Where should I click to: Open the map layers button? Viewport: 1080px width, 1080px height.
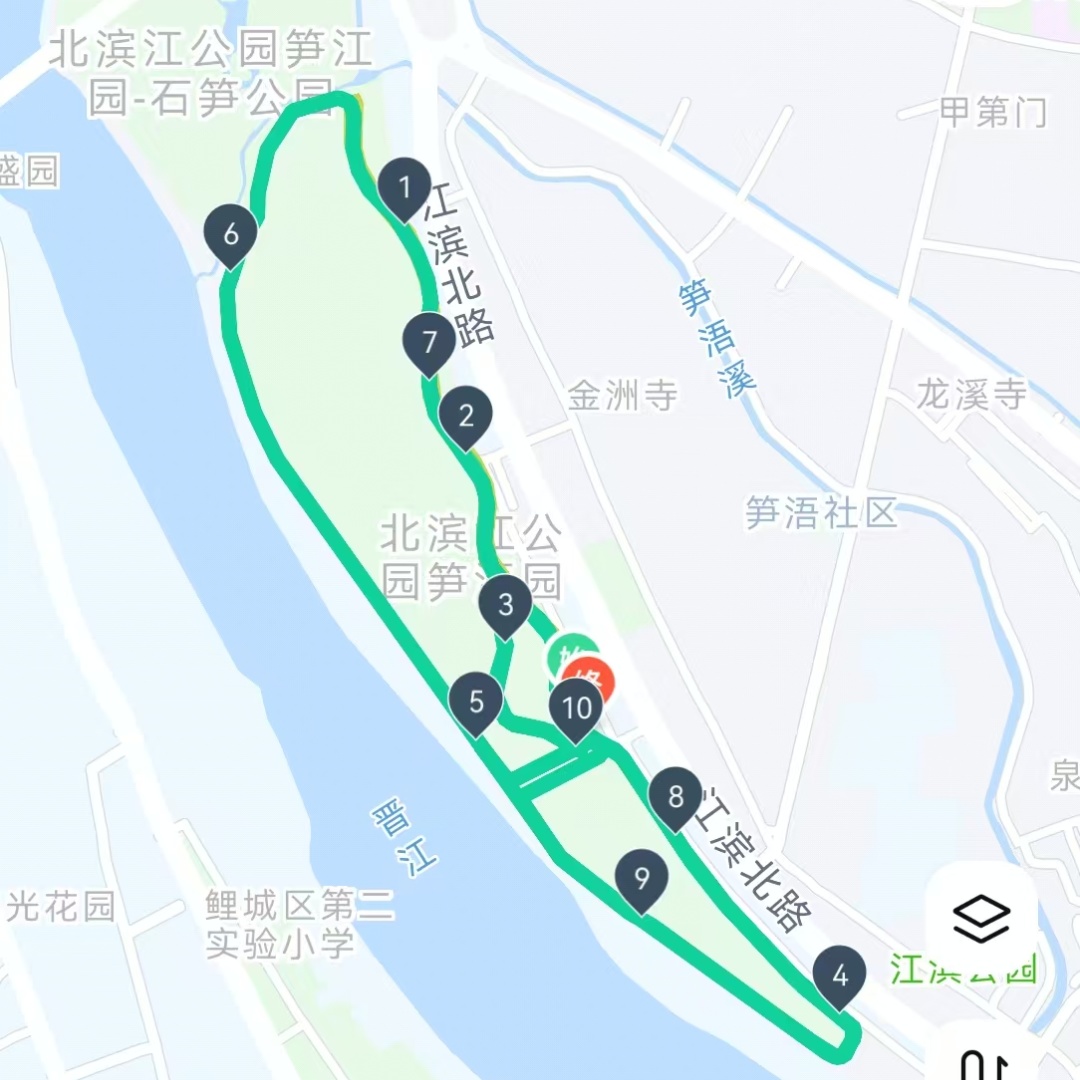pyautogui.click(x=981, y=920)
